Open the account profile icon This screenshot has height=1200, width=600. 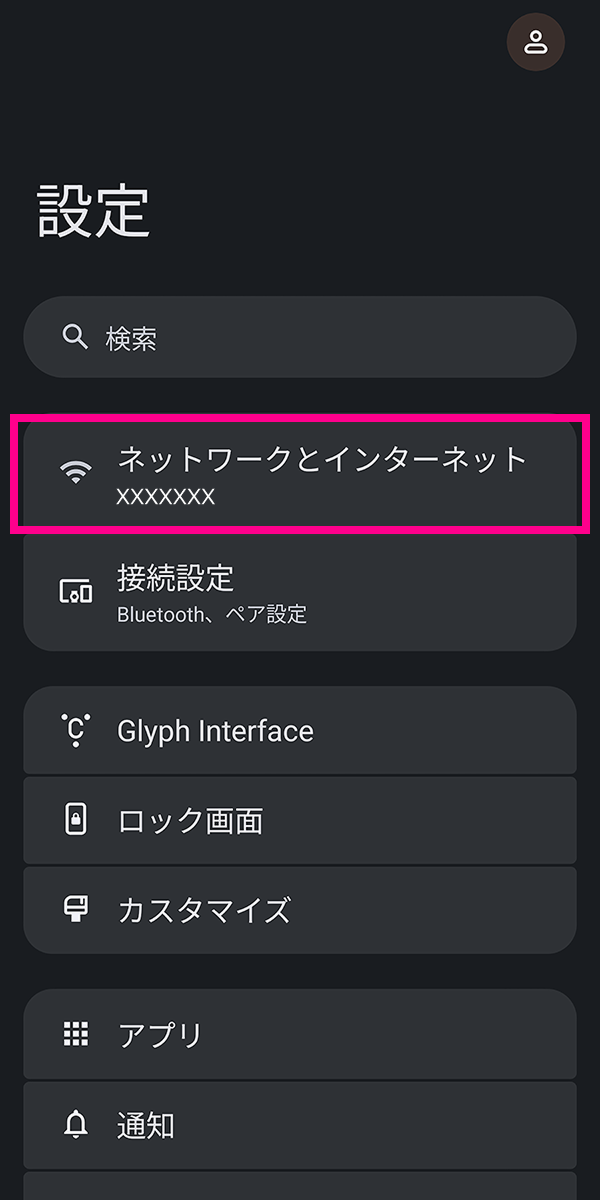[536, 42]
